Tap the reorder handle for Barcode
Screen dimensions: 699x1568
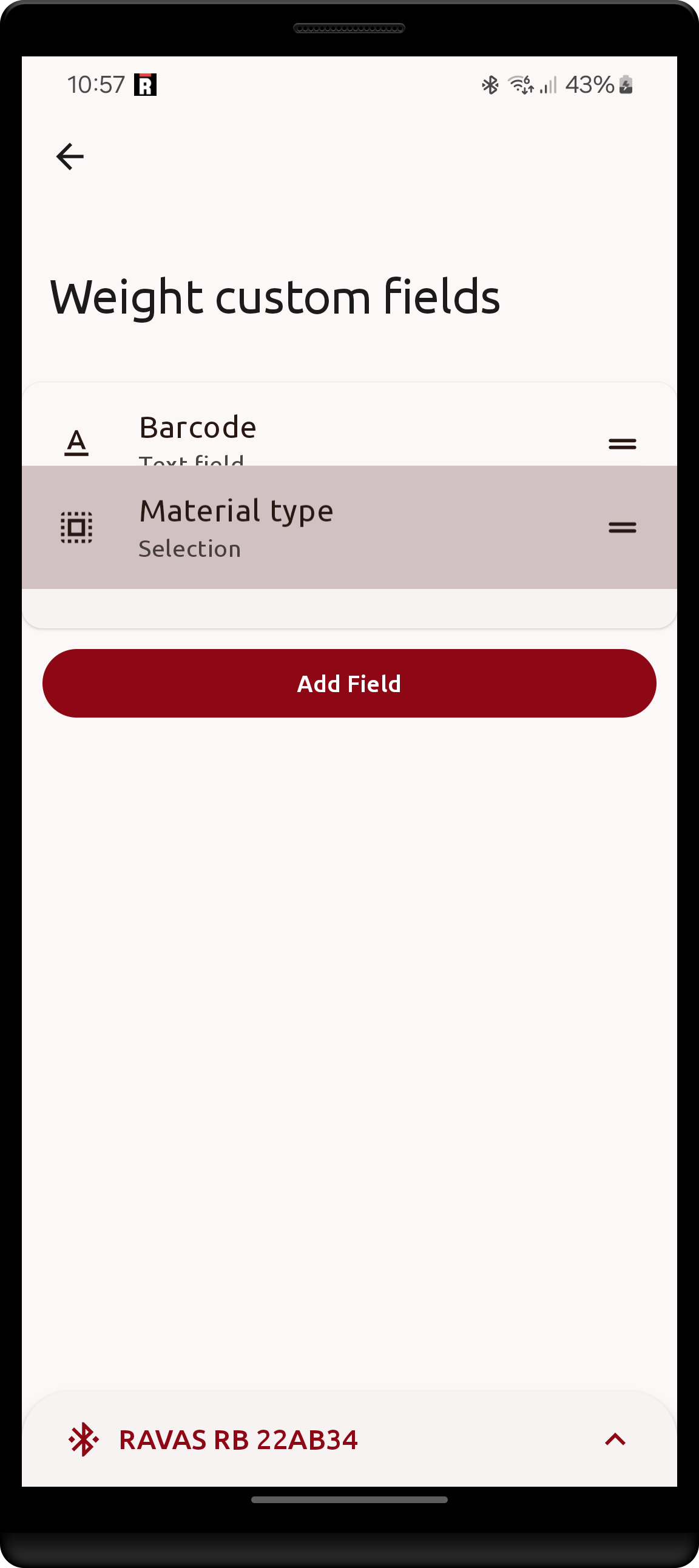coord(622,444)
